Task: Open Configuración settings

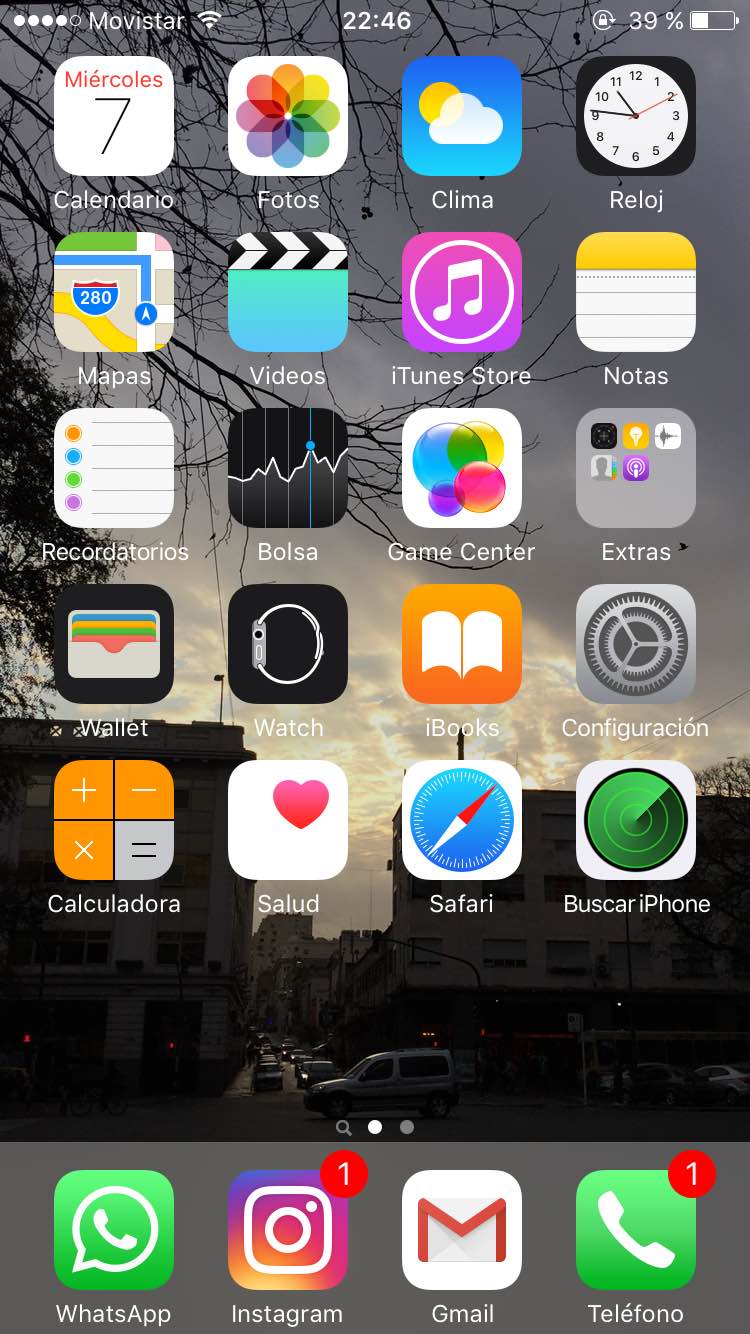Action: pos(636,645)
